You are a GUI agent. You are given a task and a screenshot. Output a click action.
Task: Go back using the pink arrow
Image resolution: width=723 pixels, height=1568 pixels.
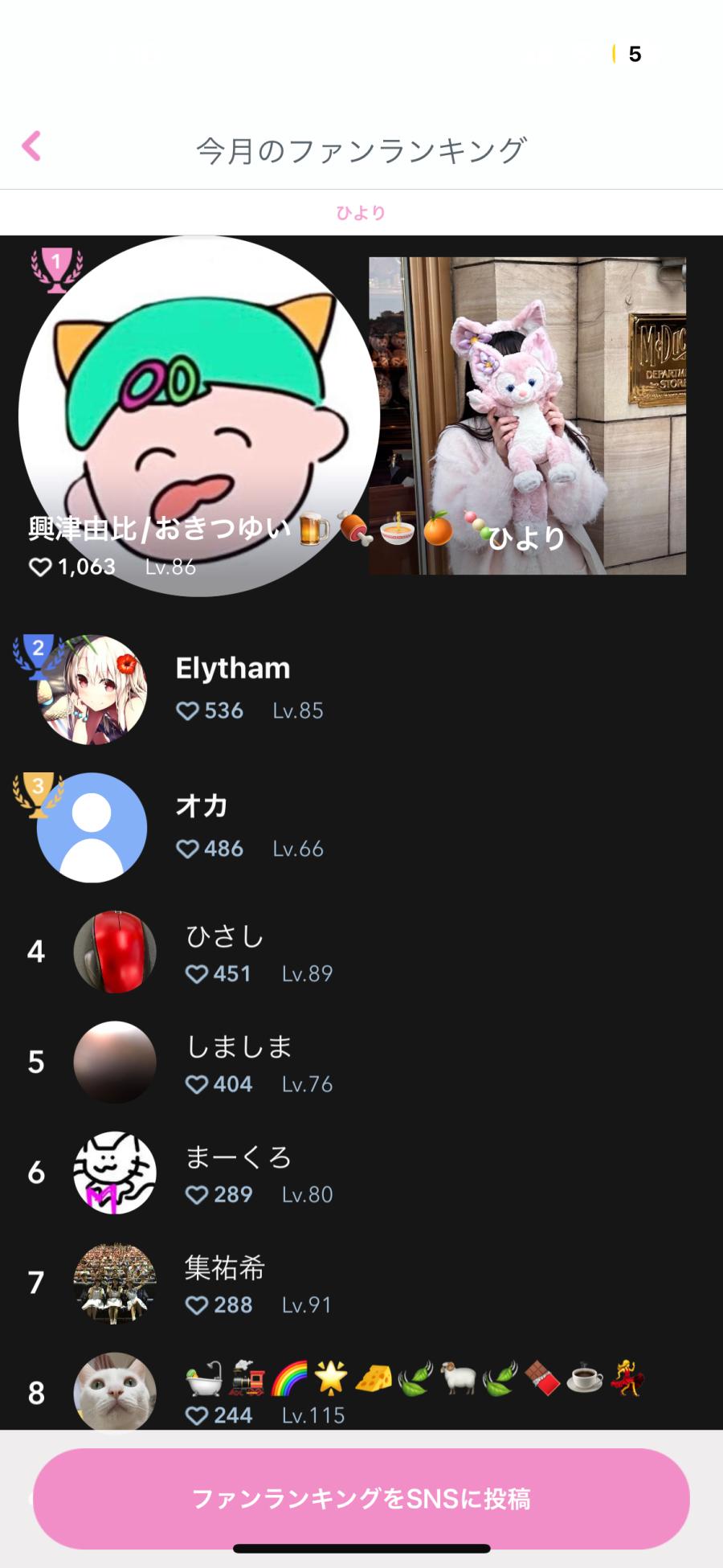click(31, 146)
